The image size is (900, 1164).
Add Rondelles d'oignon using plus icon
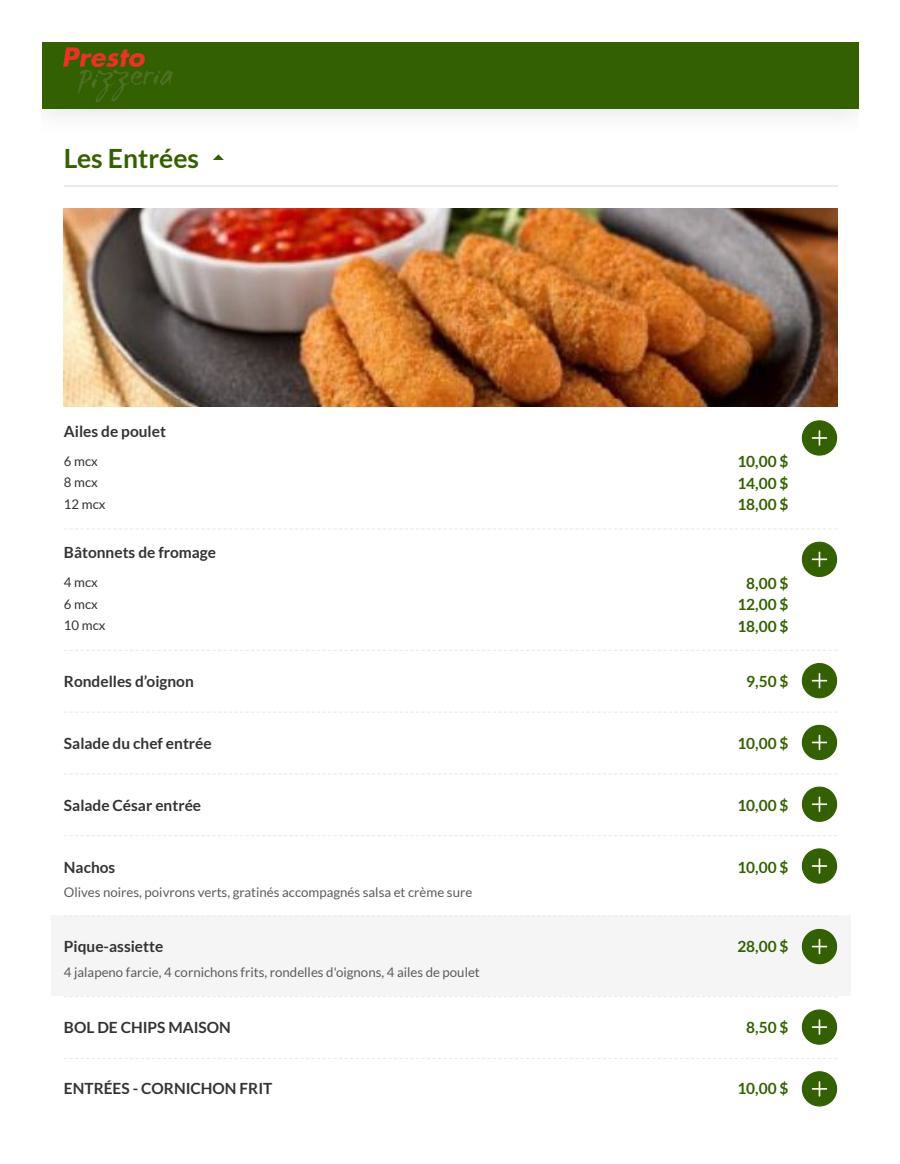click(819, 681)
